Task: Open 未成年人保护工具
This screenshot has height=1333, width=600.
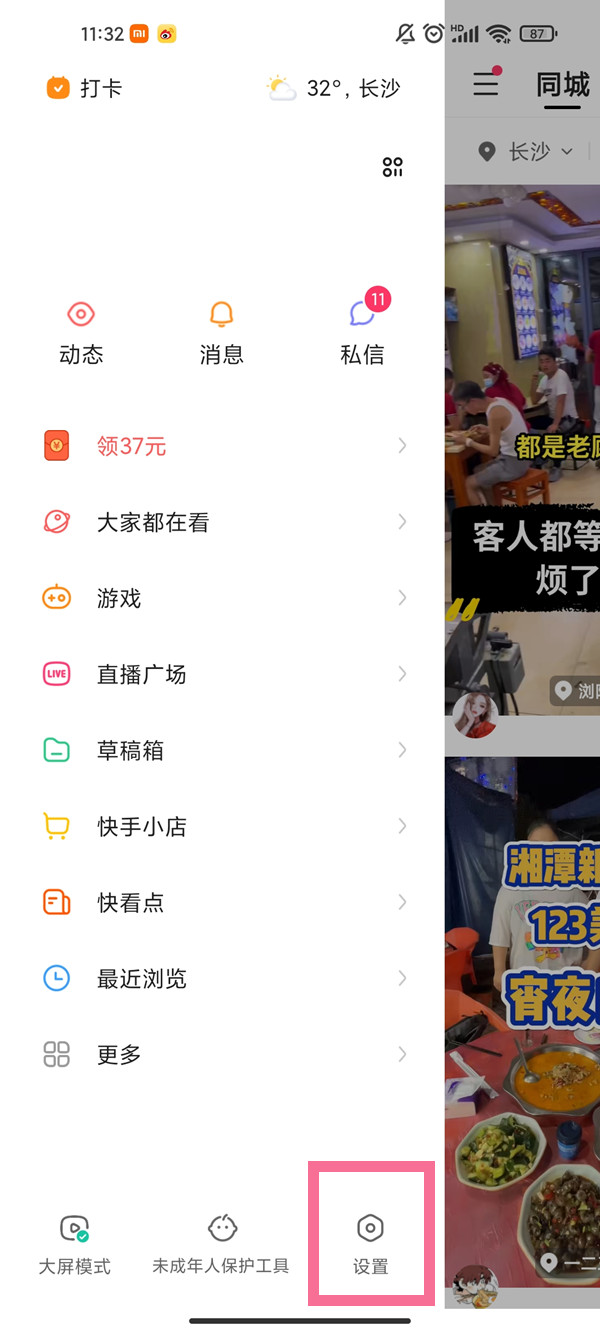Action: pos(221,1244)
